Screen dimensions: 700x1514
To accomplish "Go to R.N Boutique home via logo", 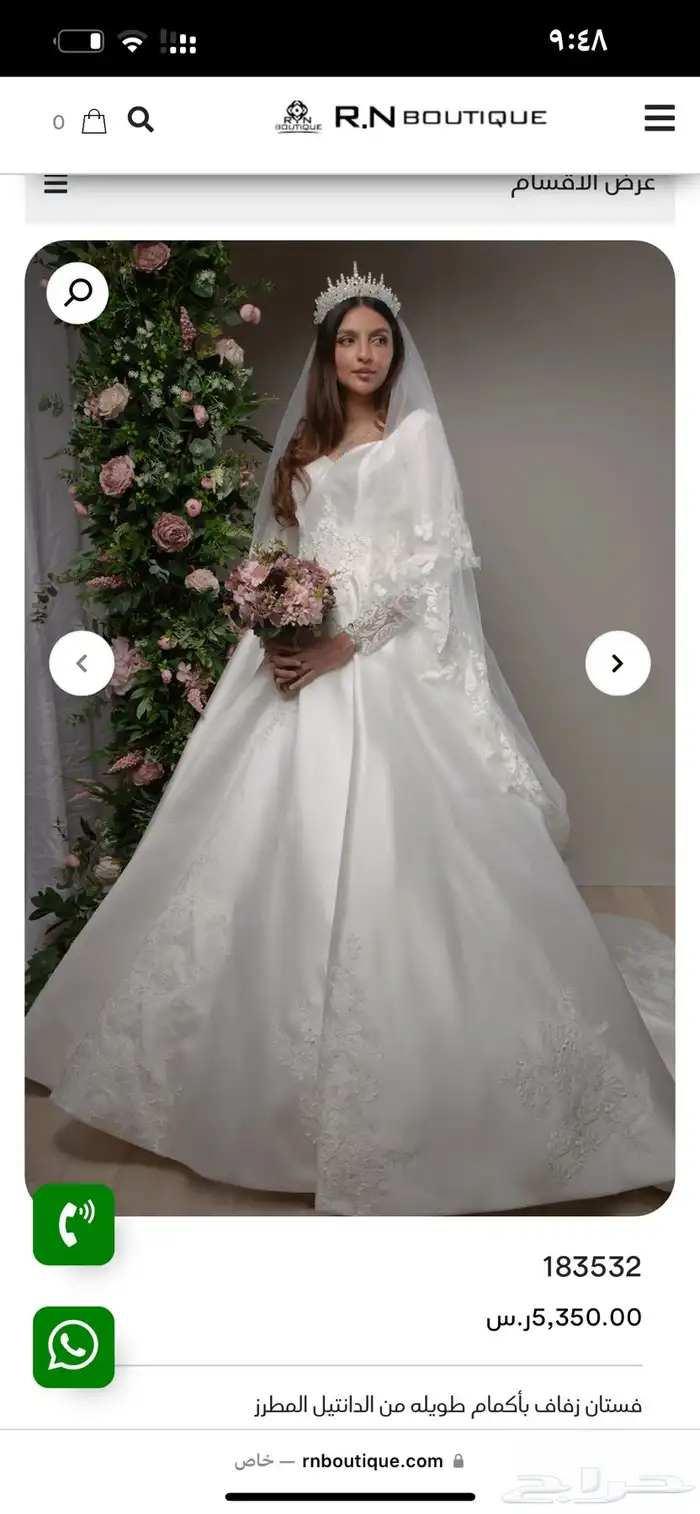I will tap(411, 118).
